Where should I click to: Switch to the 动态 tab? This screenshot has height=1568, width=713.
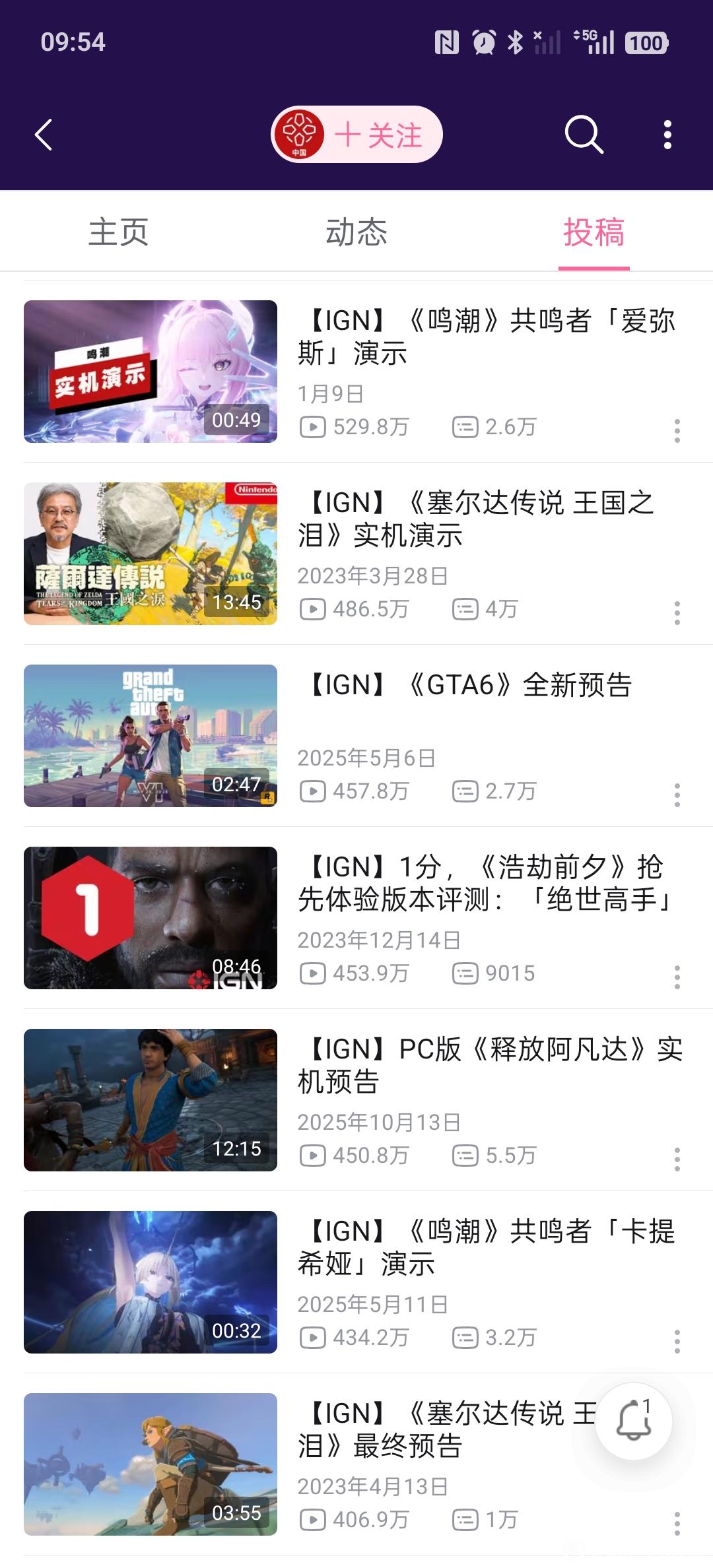click(356, 232)
